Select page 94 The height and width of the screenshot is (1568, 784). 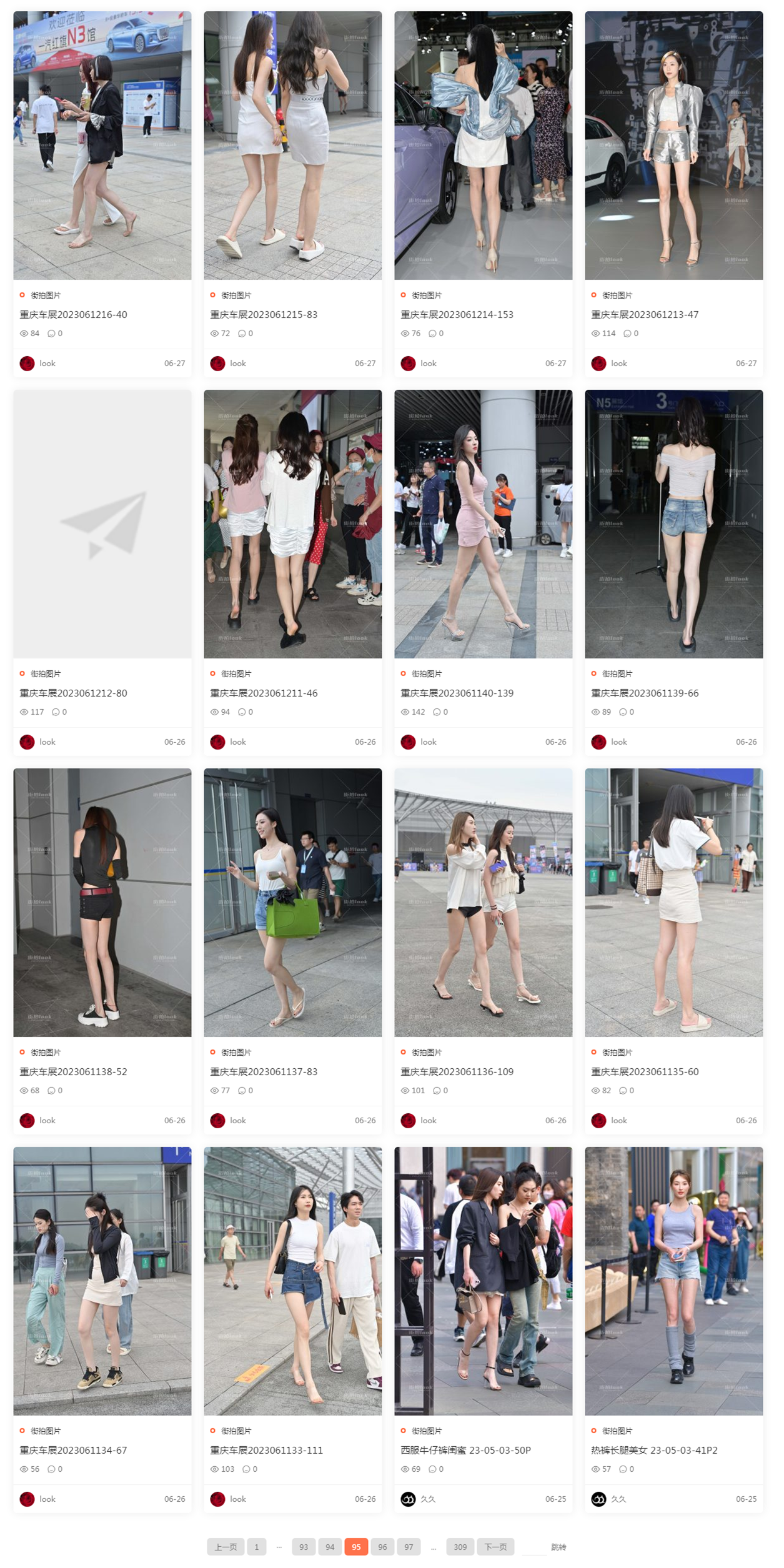(330, 1547)
